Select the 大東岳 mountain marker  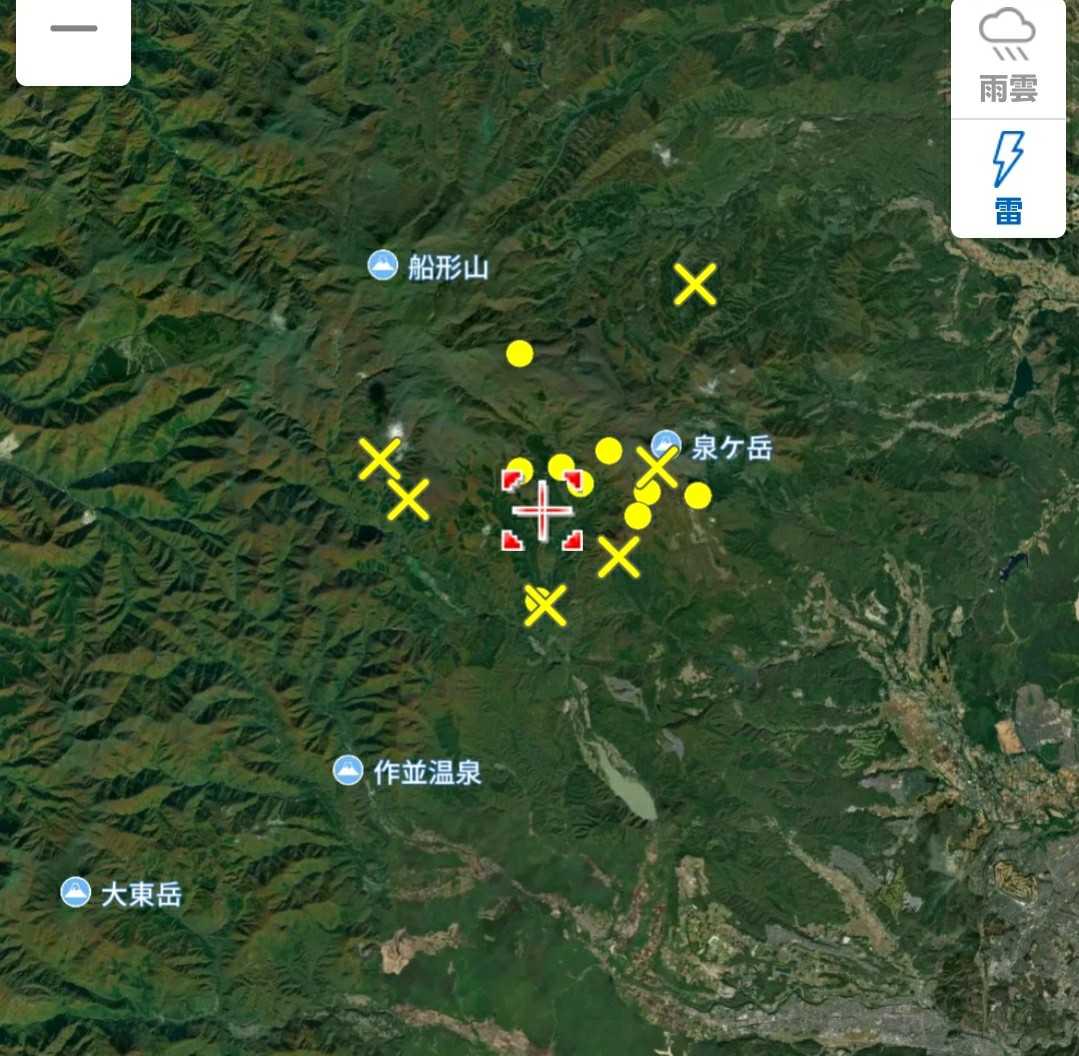tap(76, 892)
